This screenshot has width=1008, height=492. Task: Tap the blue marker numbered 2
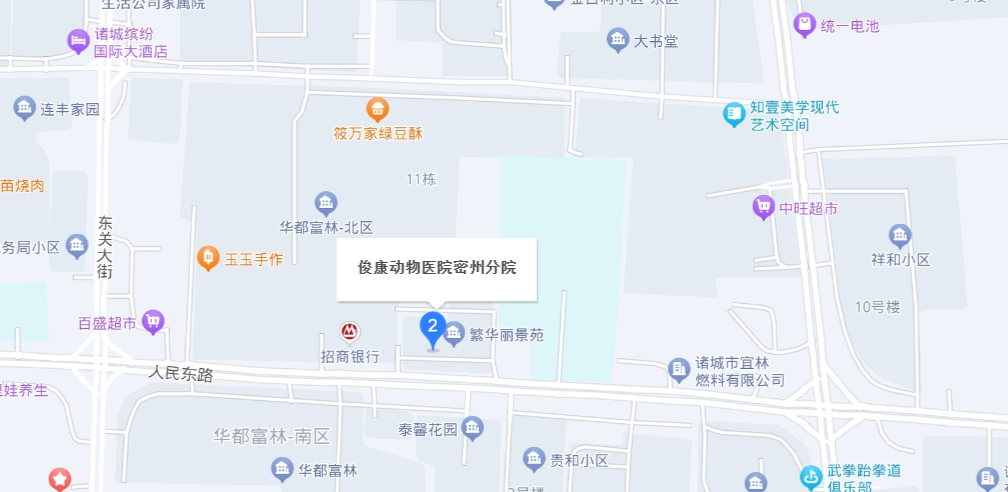click(x=432, y=327)
